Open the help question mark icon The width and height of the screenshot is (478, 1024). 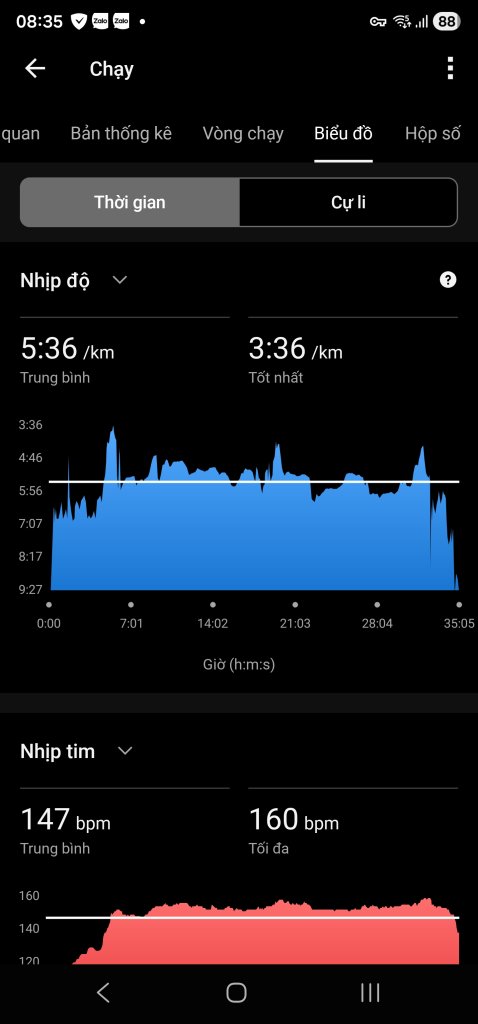448,280
